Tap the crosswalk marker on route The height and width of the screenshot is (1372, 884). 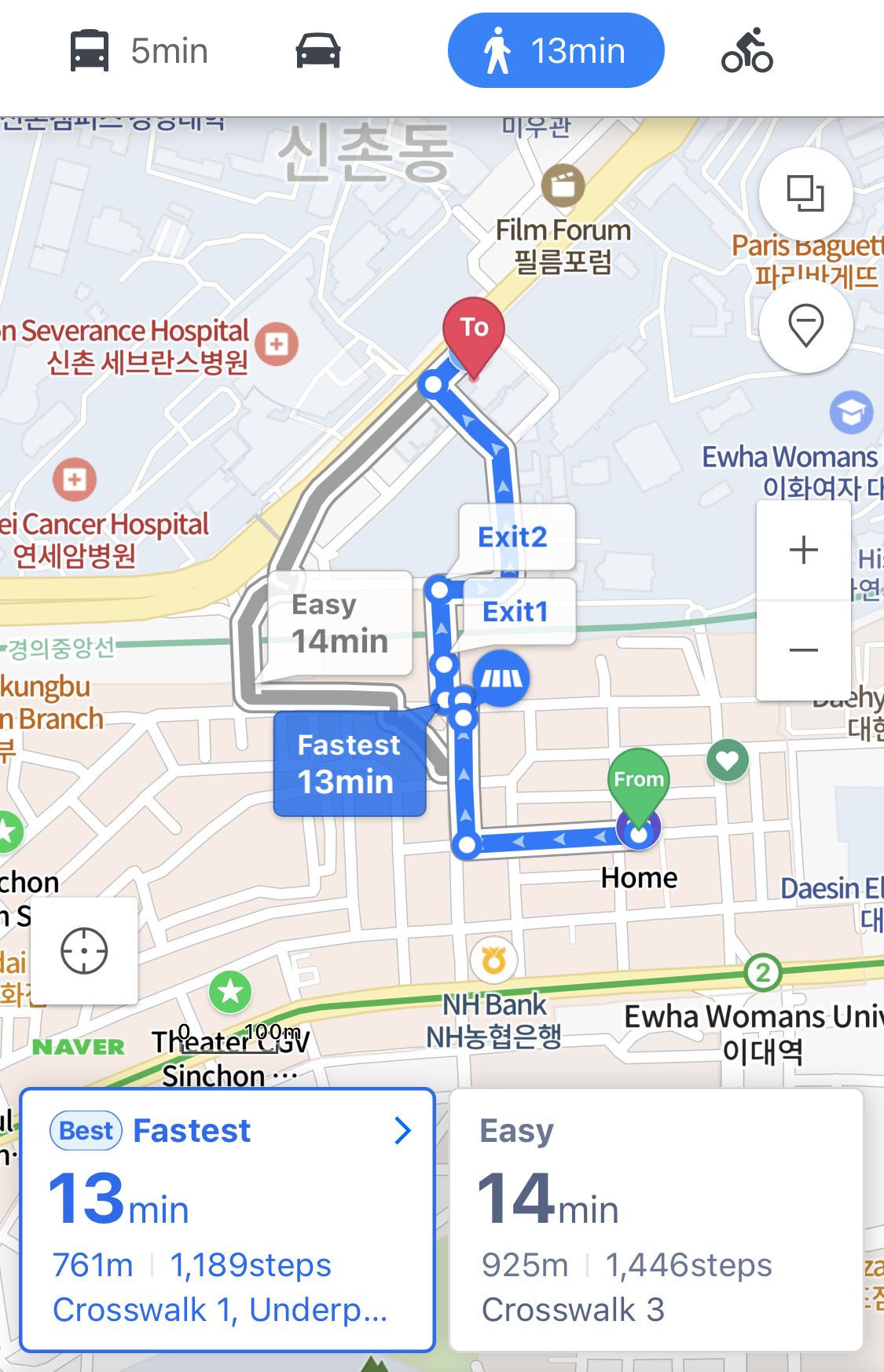click(501, 678)
